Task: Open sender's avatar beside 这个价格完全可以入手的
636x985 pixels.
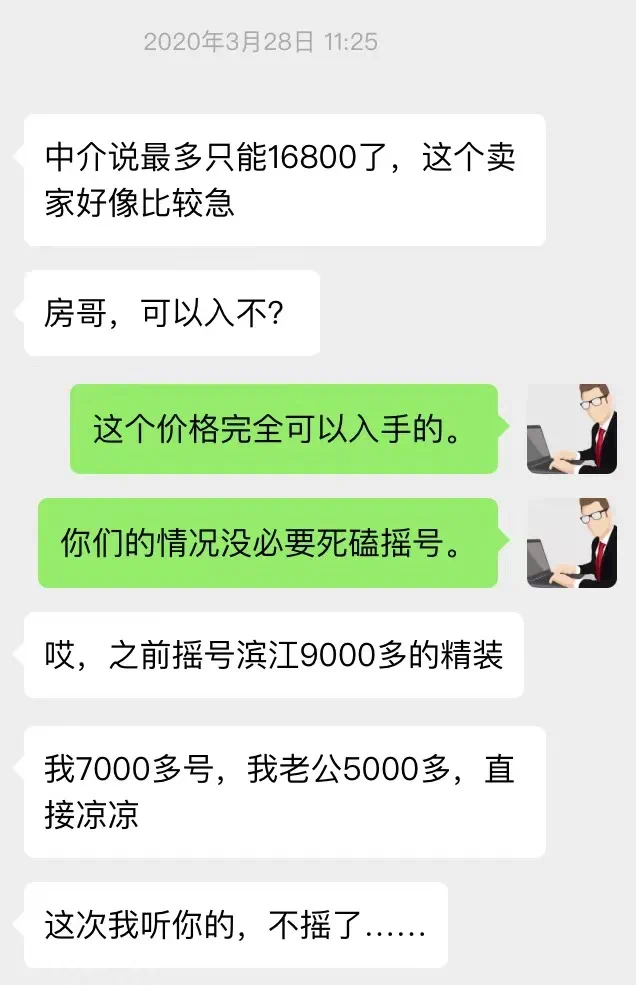Action: click(x=571, y=429)
